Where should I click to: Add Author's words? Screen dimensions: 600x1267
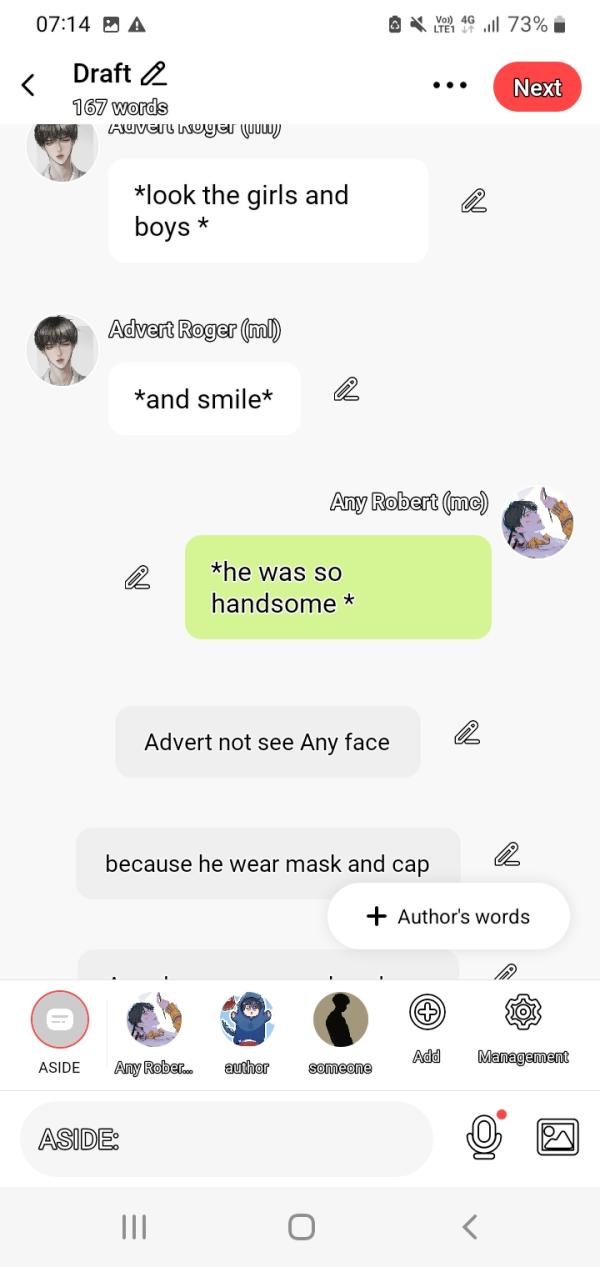pos(449,916)
